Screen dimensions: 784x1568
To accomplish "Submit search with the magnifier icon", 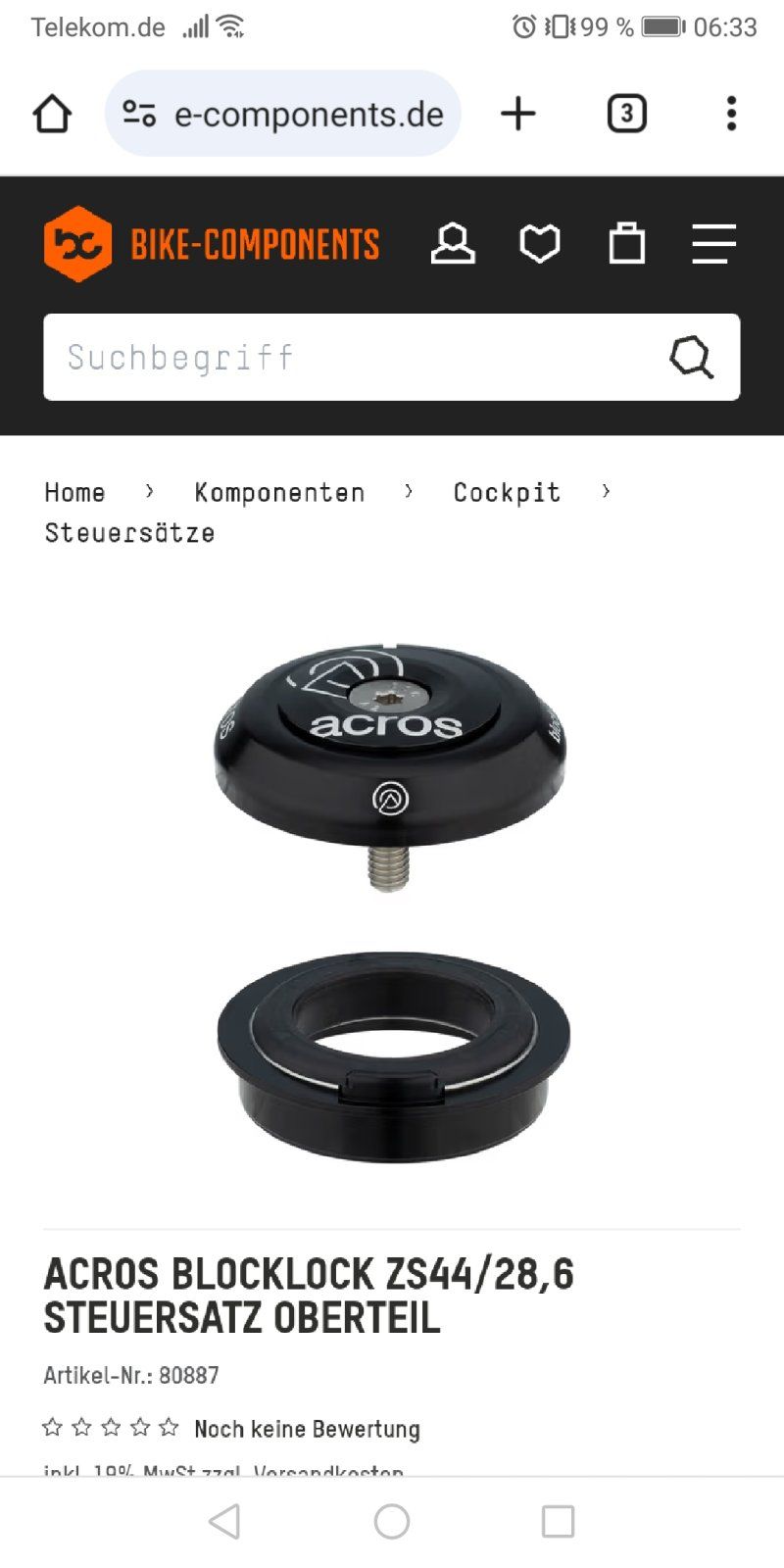I will [691, 357].
